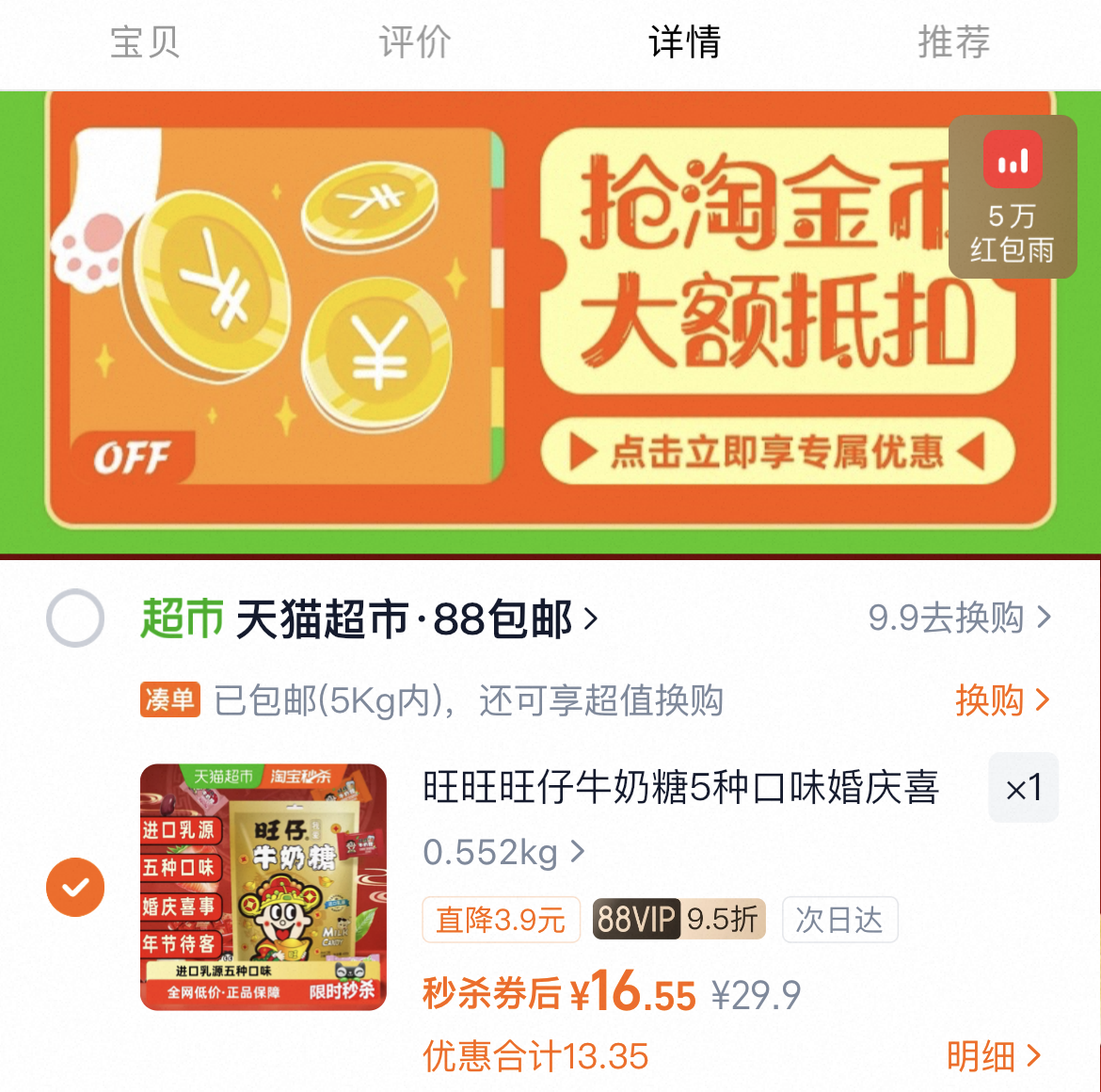Select all 天猫超市 items checkbox

click(75, 618)
